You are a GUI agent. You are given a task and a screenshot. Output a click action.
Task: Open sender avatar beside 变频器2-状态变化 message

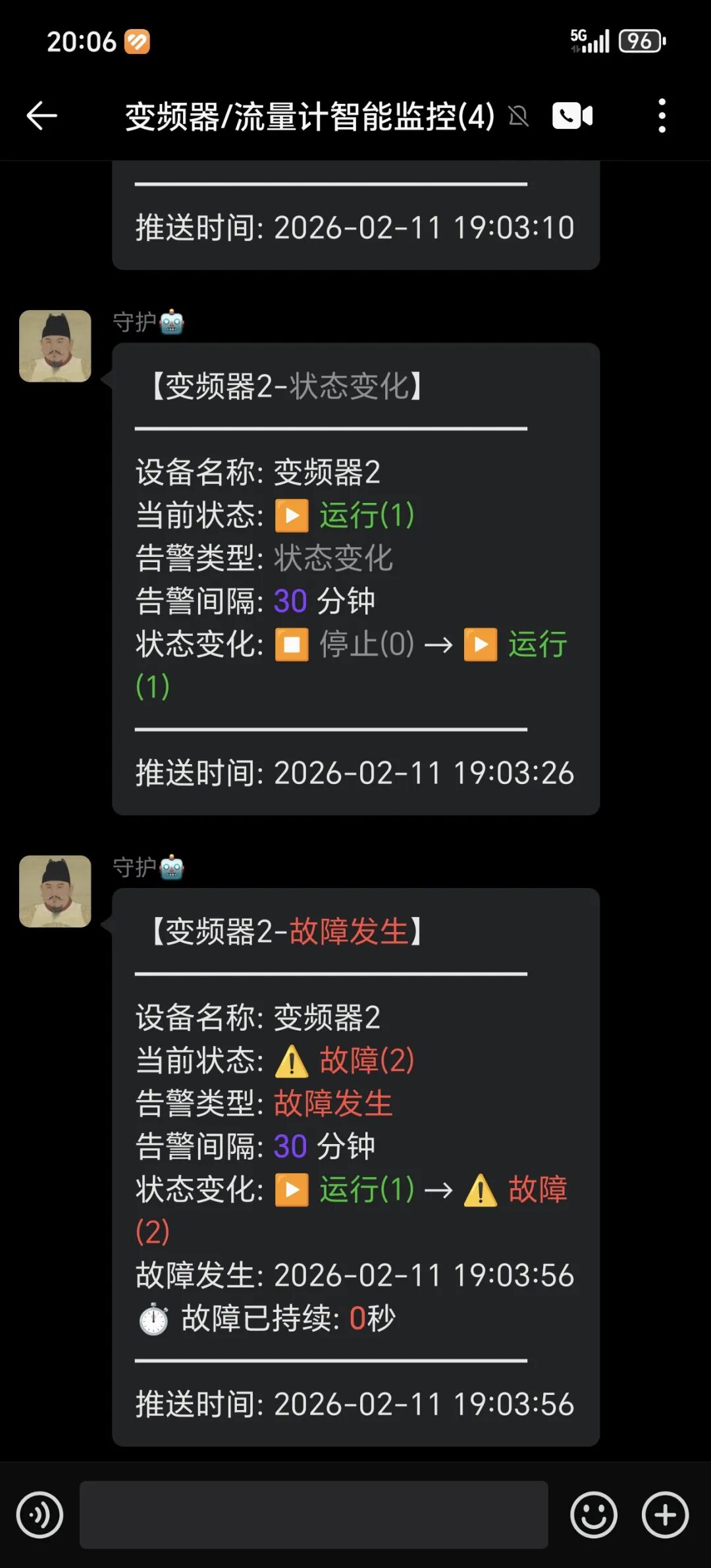tap(55, 346)
